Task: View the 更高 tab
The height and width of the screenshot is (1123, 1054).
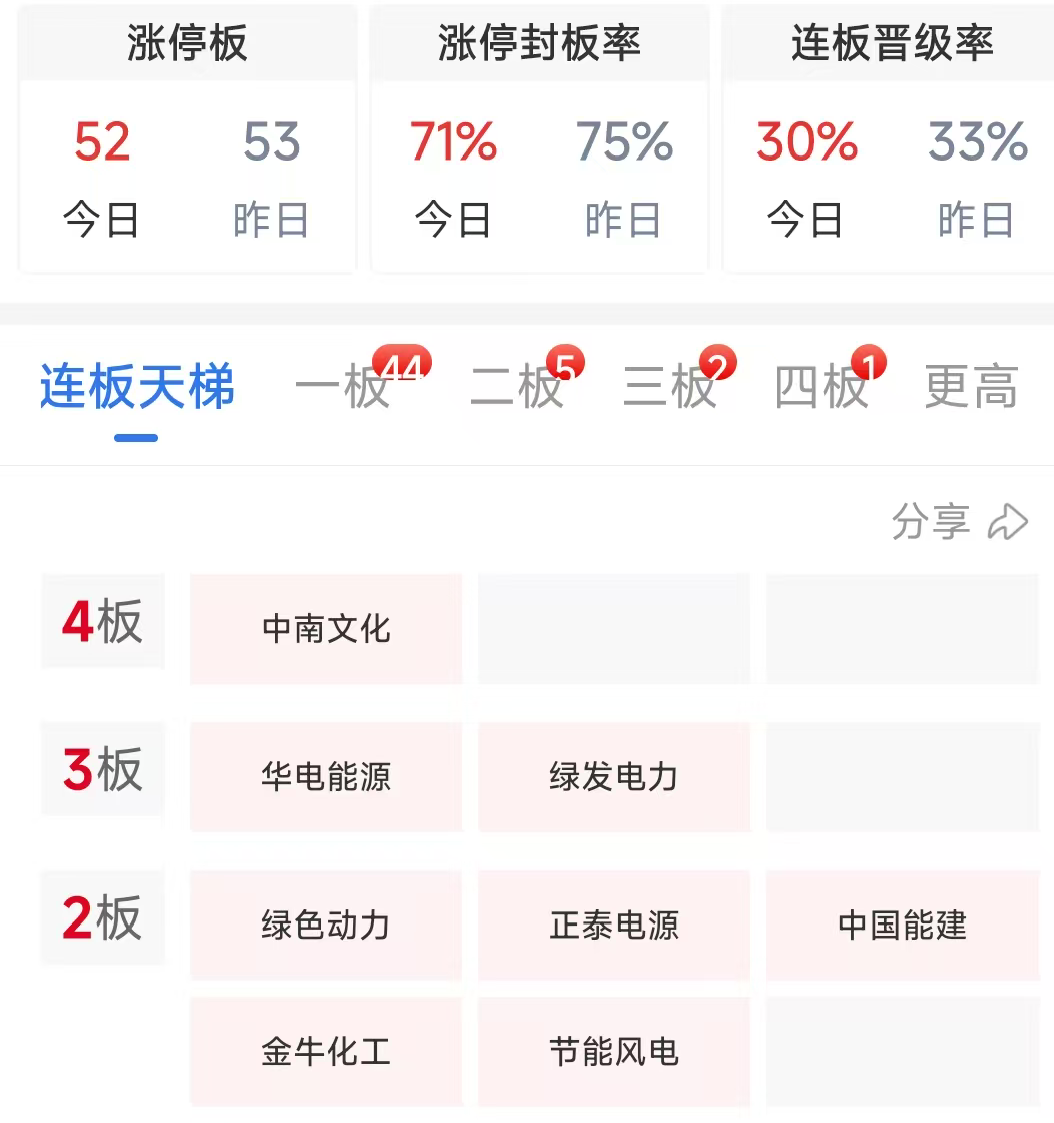Action: pyautogui.click(x=971, y=386)
